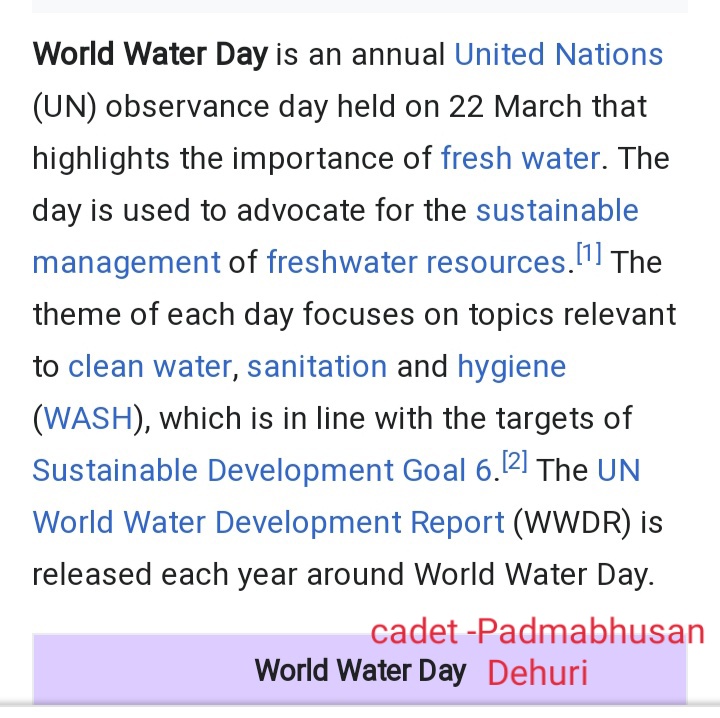View Sustainable Development Goal 6 article
Image resolution: width=720 pixels, height=718 pixels.
click(262, 470)
